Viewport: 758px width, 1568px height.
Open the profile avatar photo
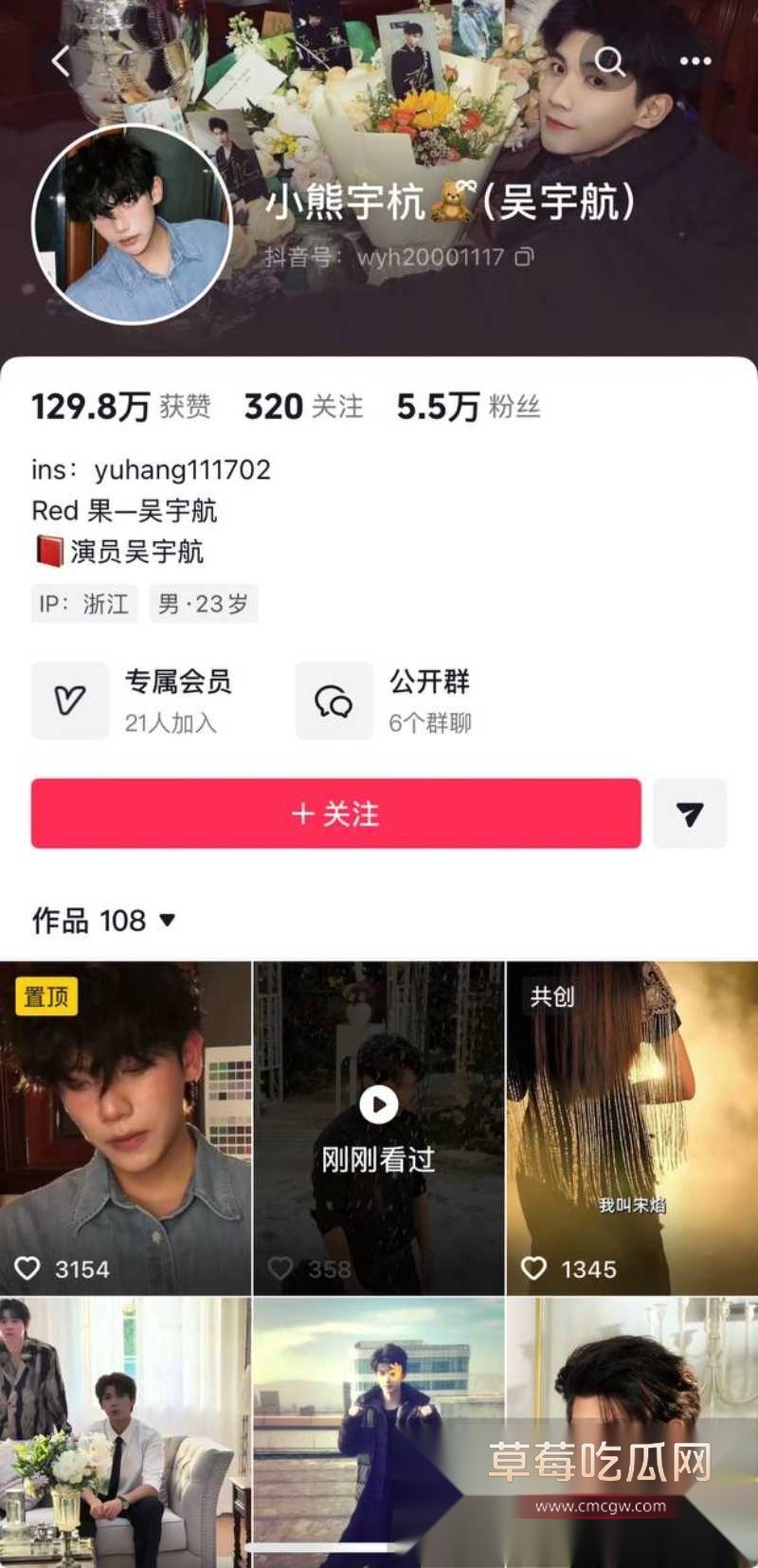133,218
